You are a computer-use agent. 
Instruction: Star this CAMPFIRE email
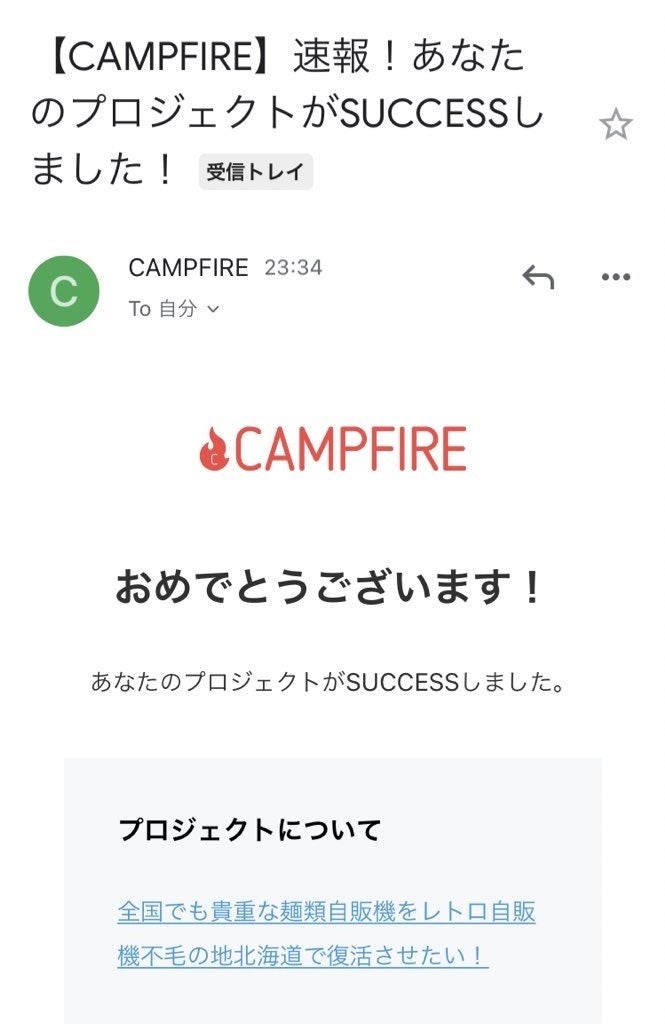tap(615, 125)
